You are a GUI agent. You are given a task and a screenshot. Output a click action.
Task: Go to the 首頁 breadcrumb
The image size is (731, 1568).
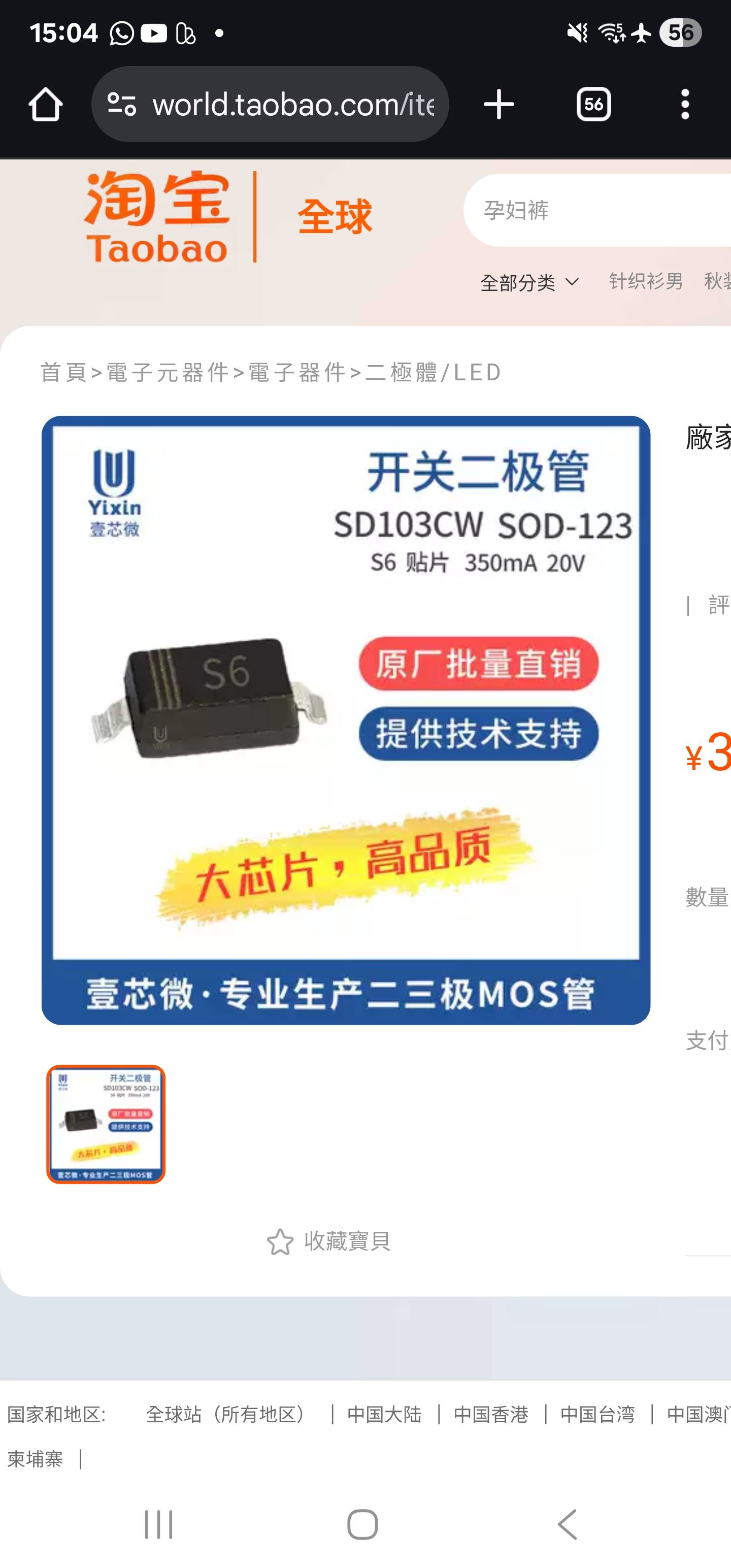(x=63, y=372)
